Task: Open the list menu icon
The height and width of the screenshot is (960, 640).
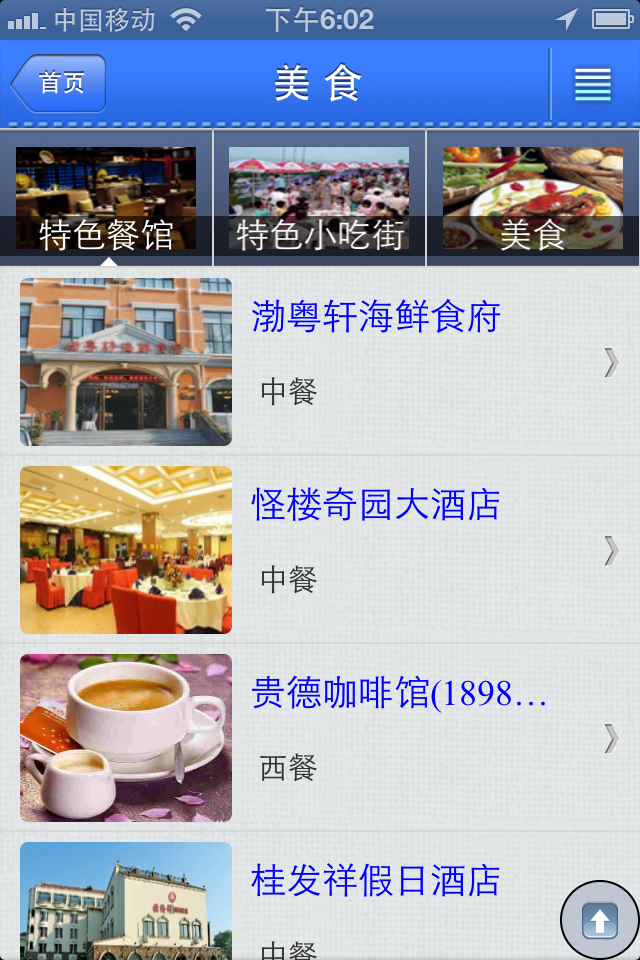Action: point(593,84)
